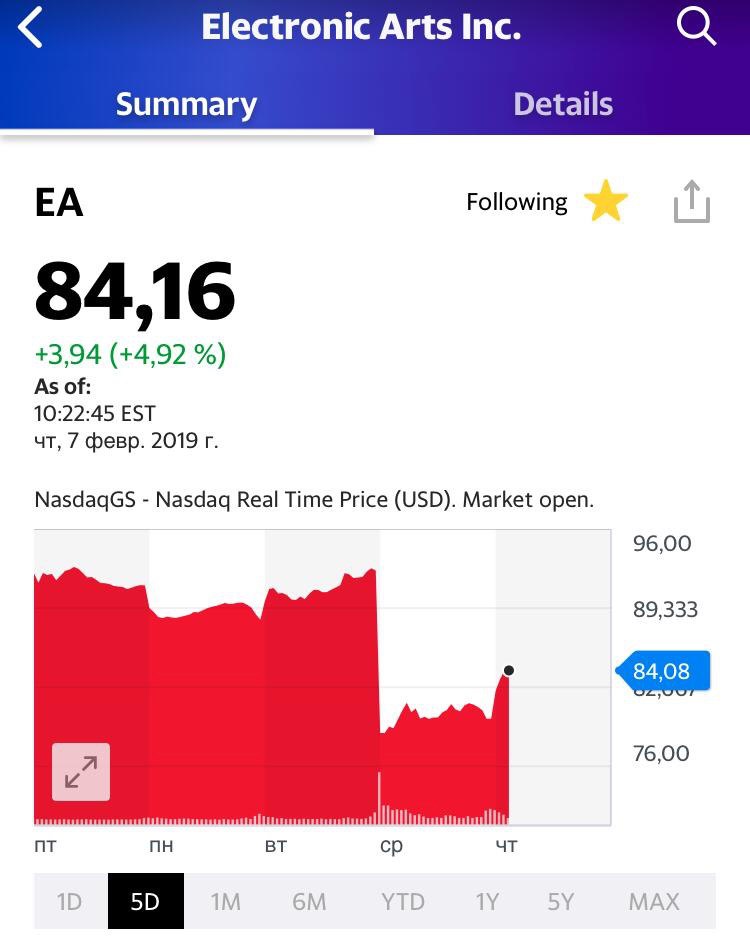Share the EA stock quote
750x950 pixels.
[x=692, y=202]
